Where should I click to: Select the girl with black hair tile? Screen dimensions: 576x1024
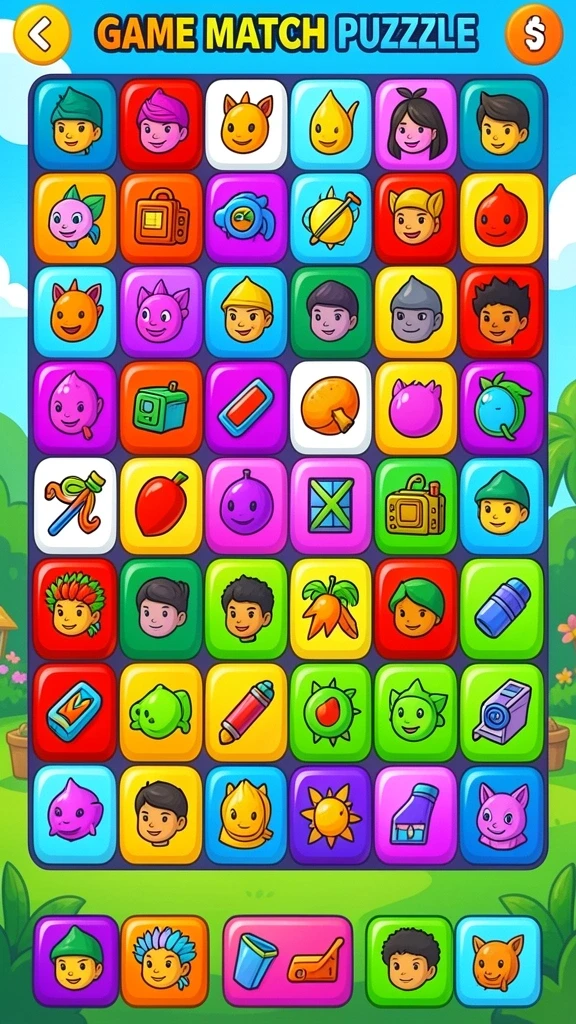point(415,125)
